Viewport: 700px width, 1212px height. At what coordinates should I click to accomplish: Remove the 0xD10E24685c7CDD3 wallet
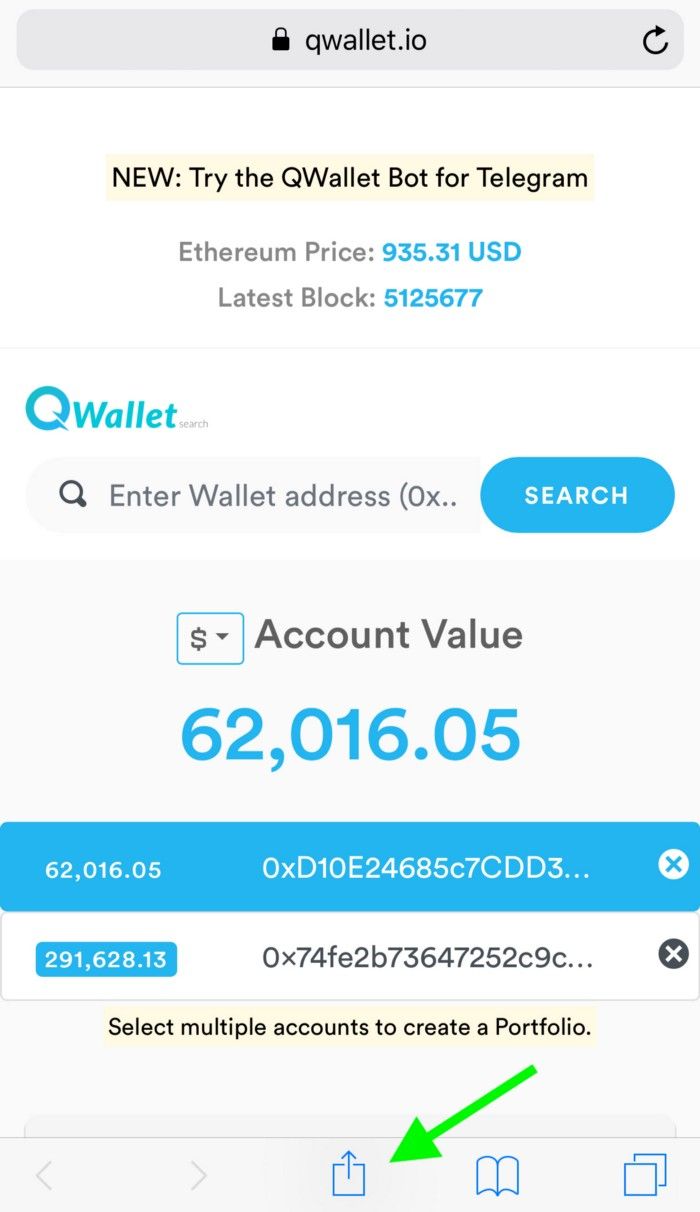tap(674, 864)
